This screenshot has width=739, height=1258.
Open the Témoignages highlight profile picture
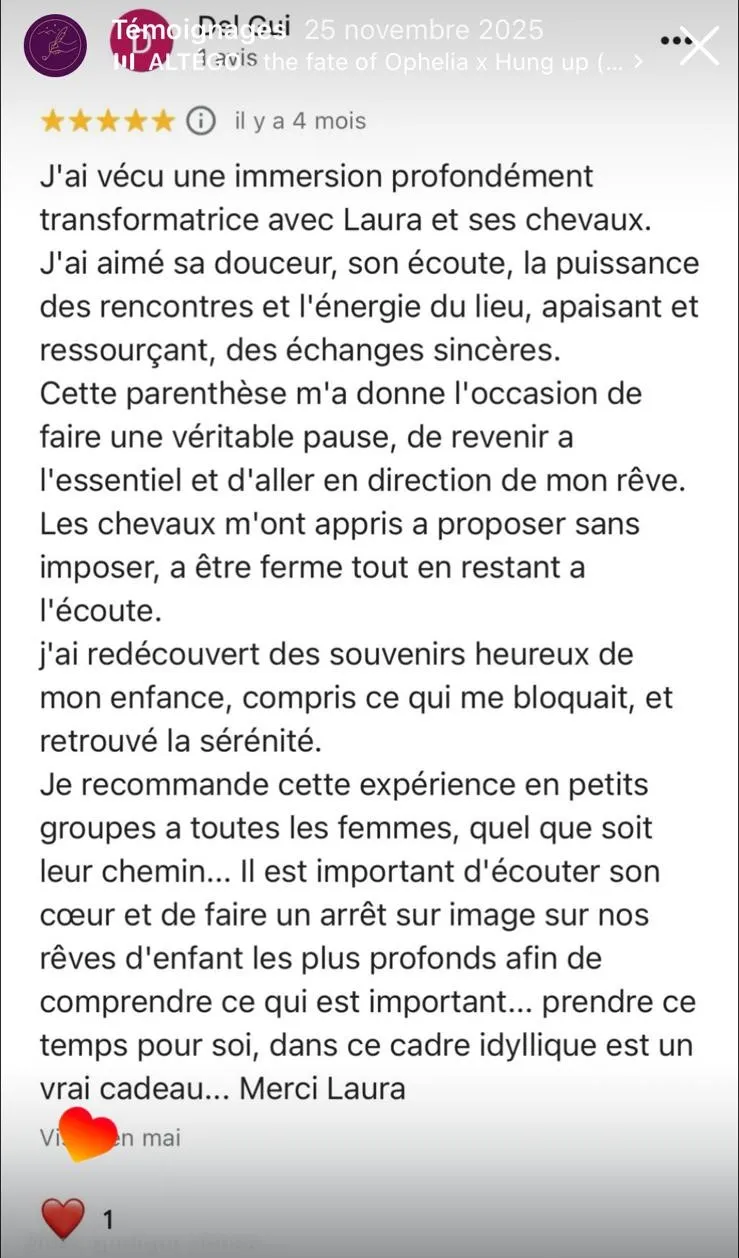pyautogui.click(x=48, y=47)
